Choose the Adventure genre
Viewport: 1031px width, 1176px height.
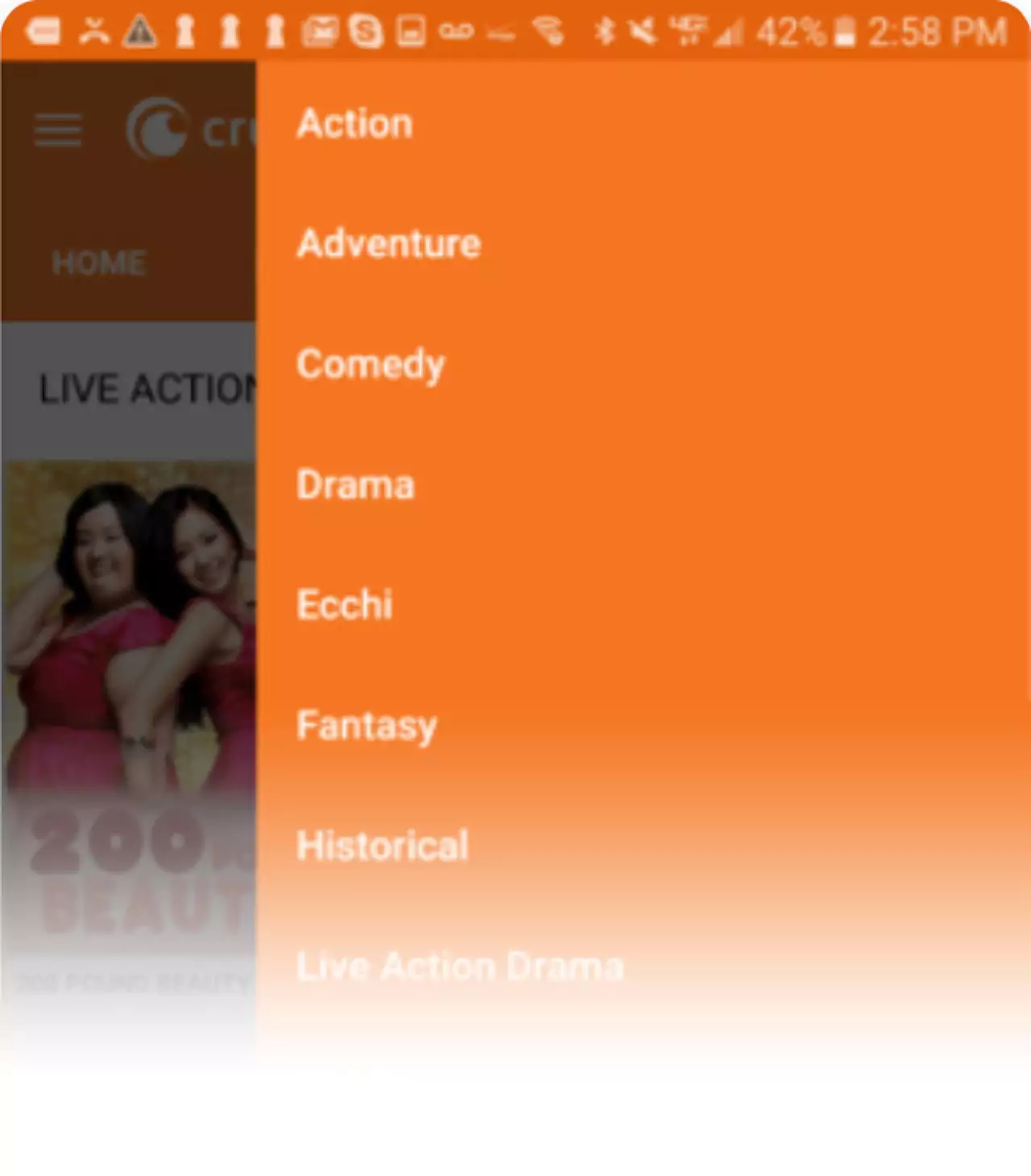pyautogui.click(x=389, y=244)
